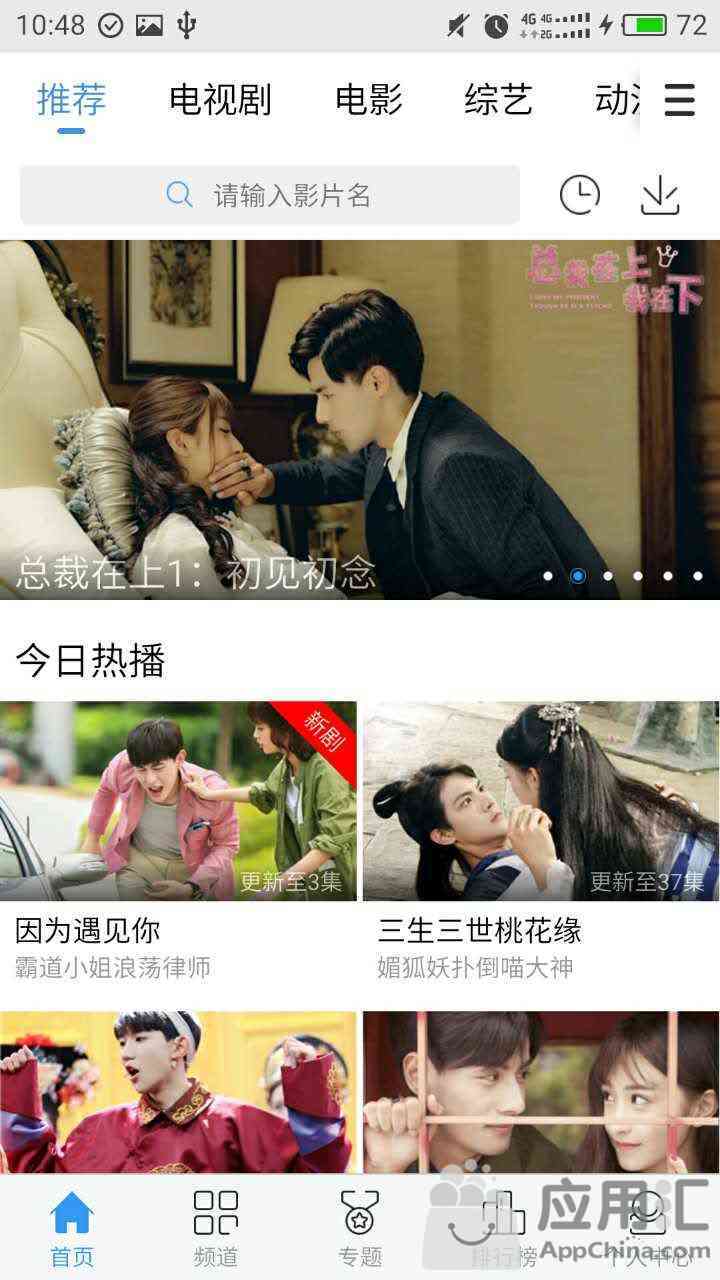Tap 首页 in bottom navigation
The width and height of the screenshot is (720, 1280).
[72, 1228]
